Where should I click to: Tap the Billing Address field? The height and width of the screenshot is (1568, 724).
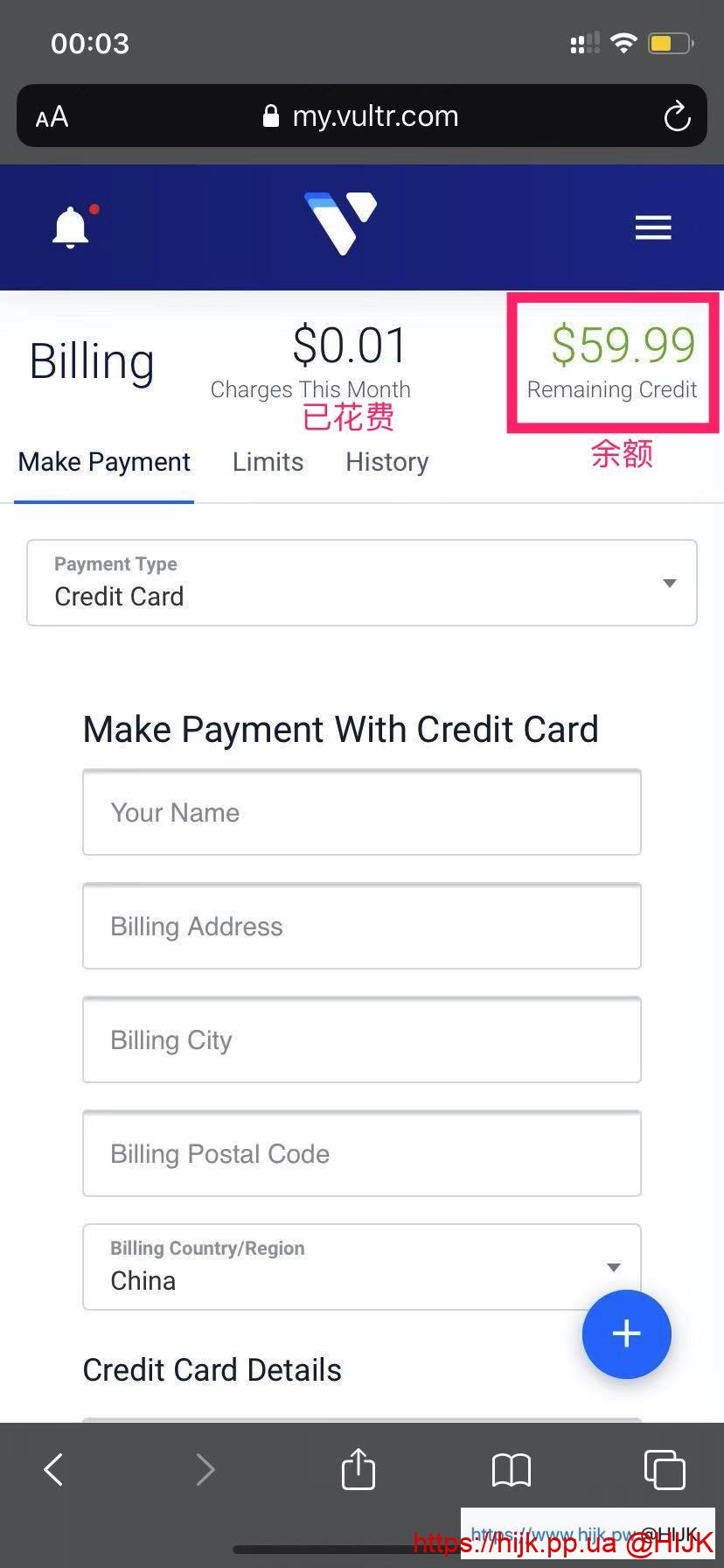(x=361, y=926)
